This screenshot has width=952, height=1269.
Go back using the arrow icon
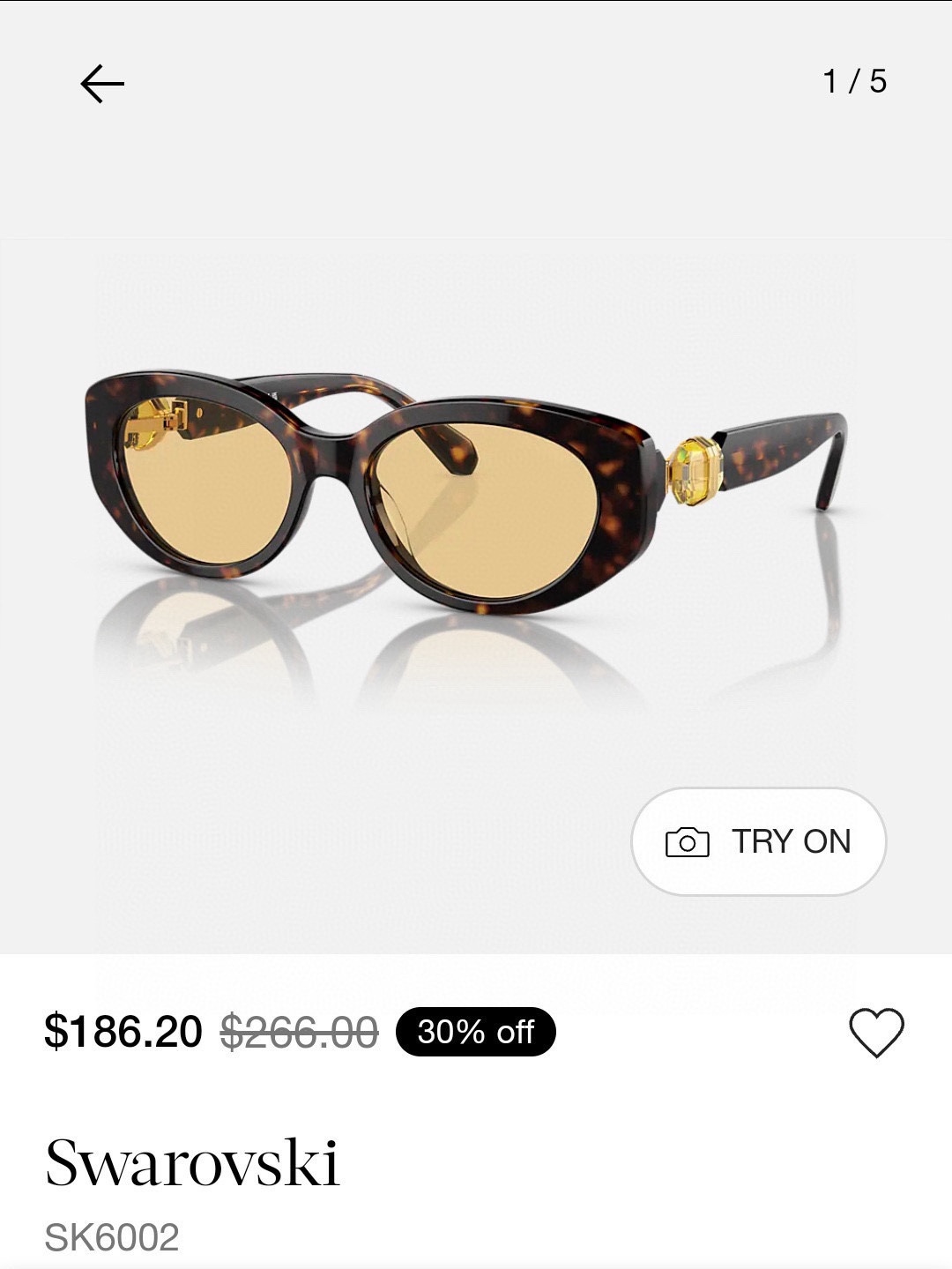click(x=102, y=84)
